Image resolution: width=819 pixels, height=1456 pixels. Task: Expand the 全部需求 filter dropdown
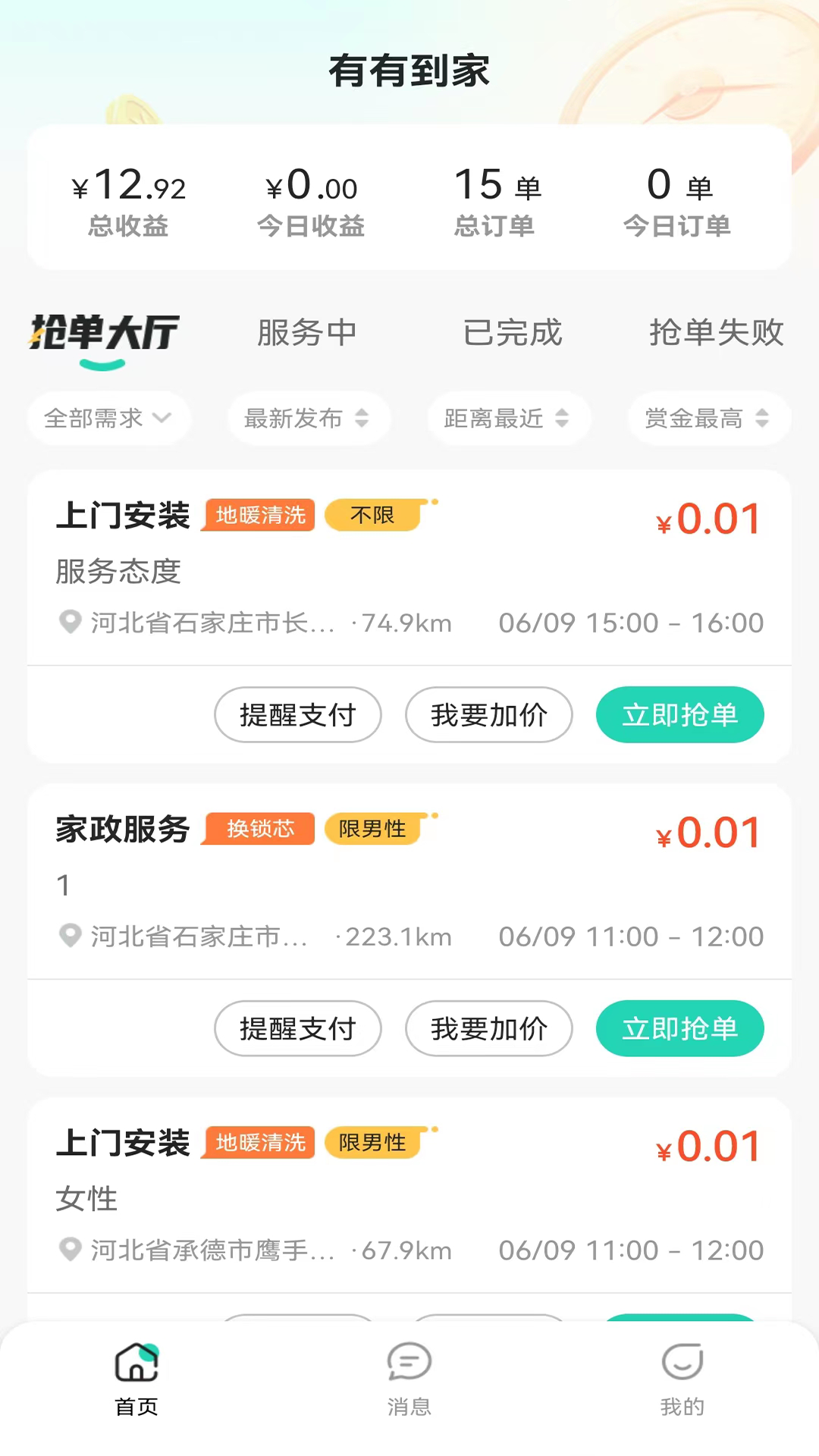tap(108, 418)
